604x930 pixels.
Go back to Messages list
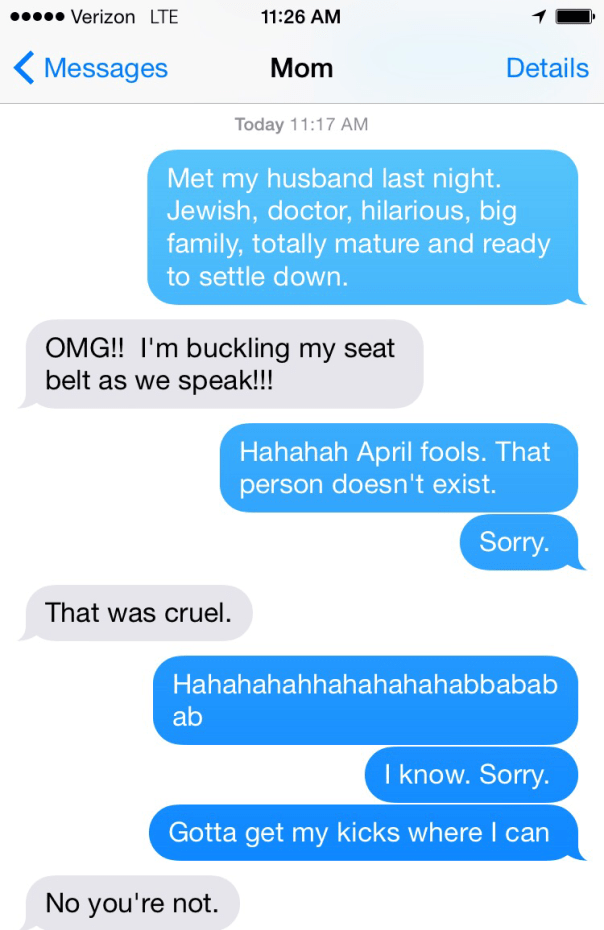pos(90,68)
